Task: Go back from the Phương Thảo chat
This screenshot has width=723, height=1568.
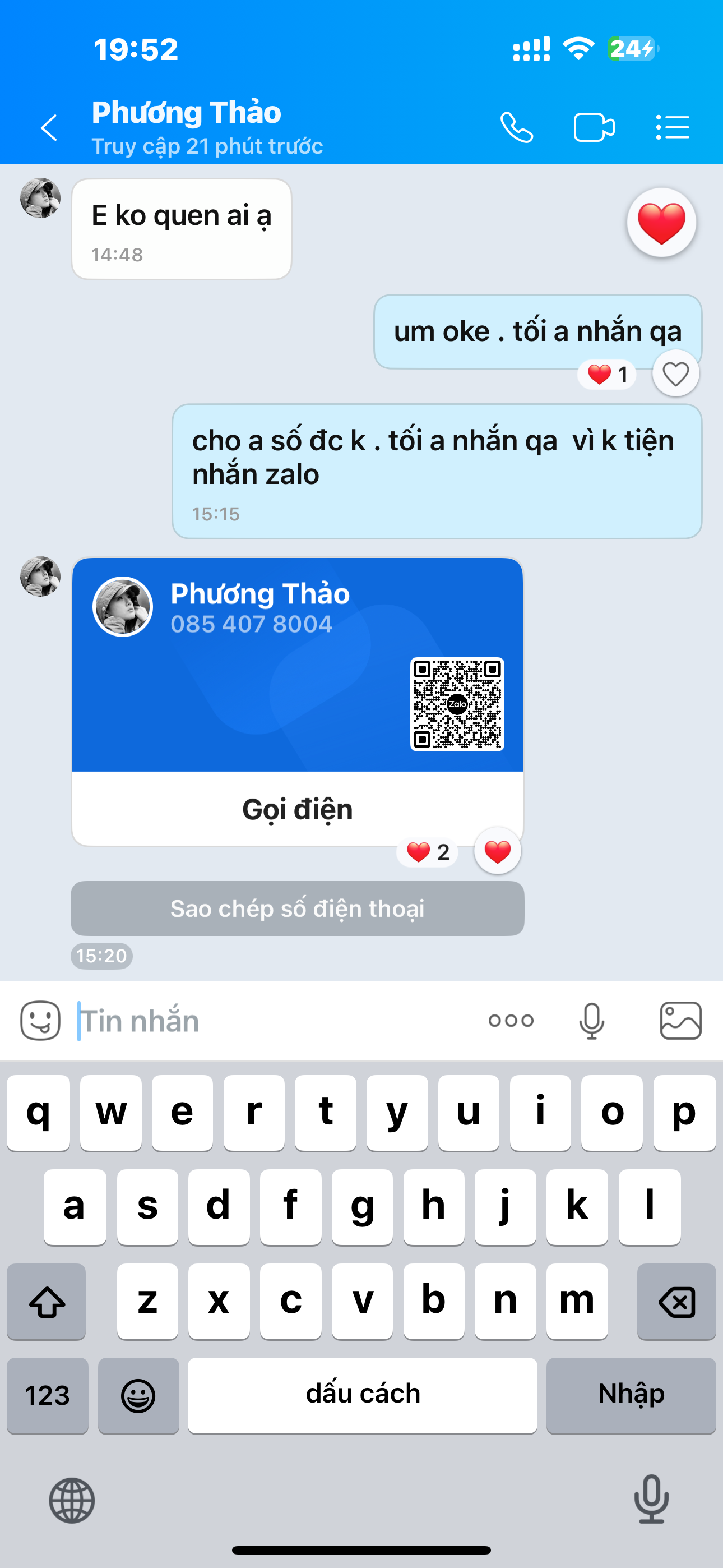Action: click(49, 128)
